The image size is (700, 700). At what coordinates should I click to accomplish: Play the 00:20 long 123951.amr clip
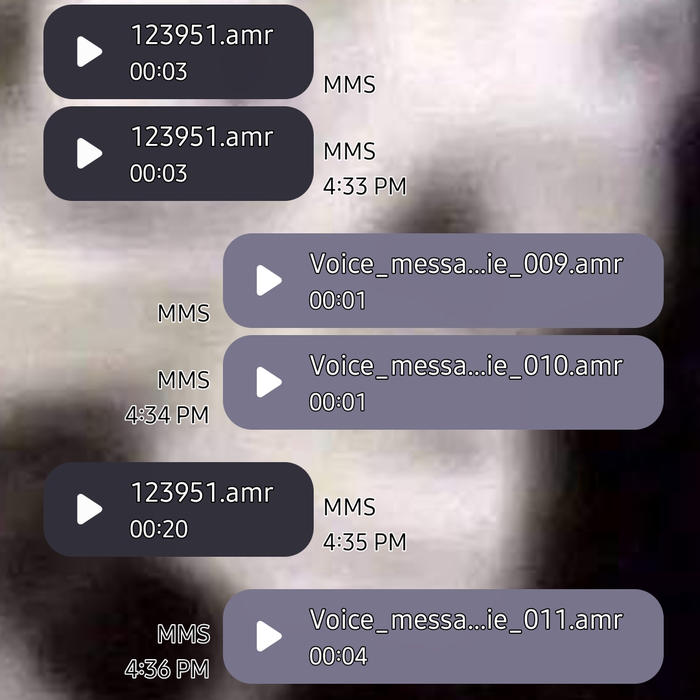89,509
